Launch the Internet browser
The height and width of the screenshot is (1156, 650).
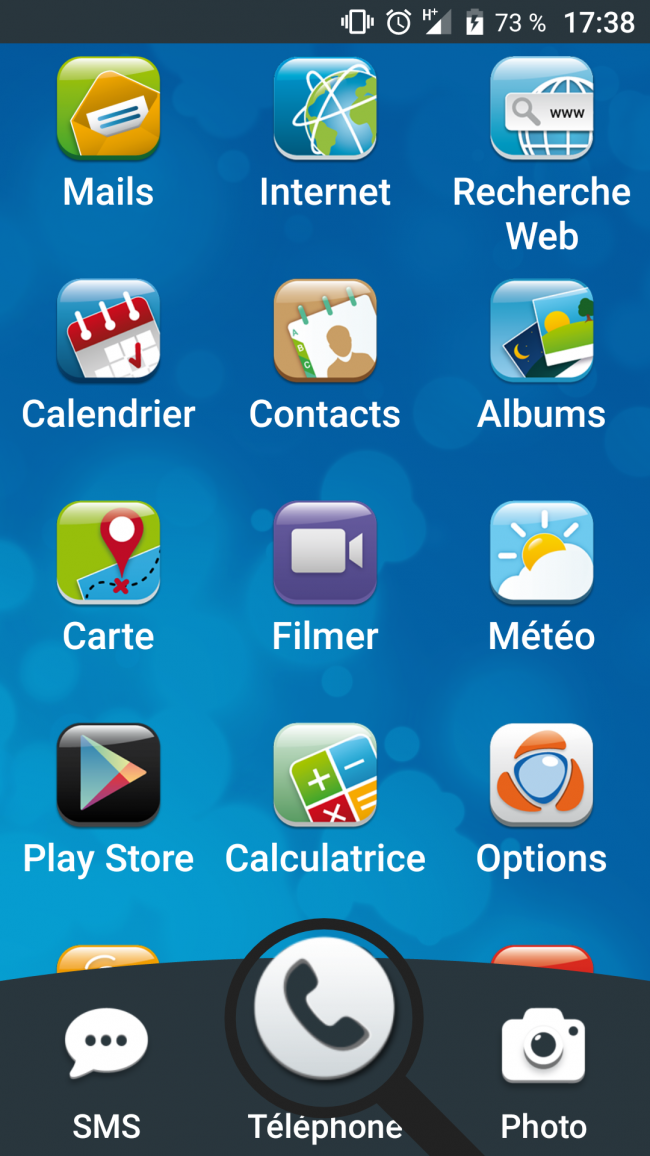(325, 108)
